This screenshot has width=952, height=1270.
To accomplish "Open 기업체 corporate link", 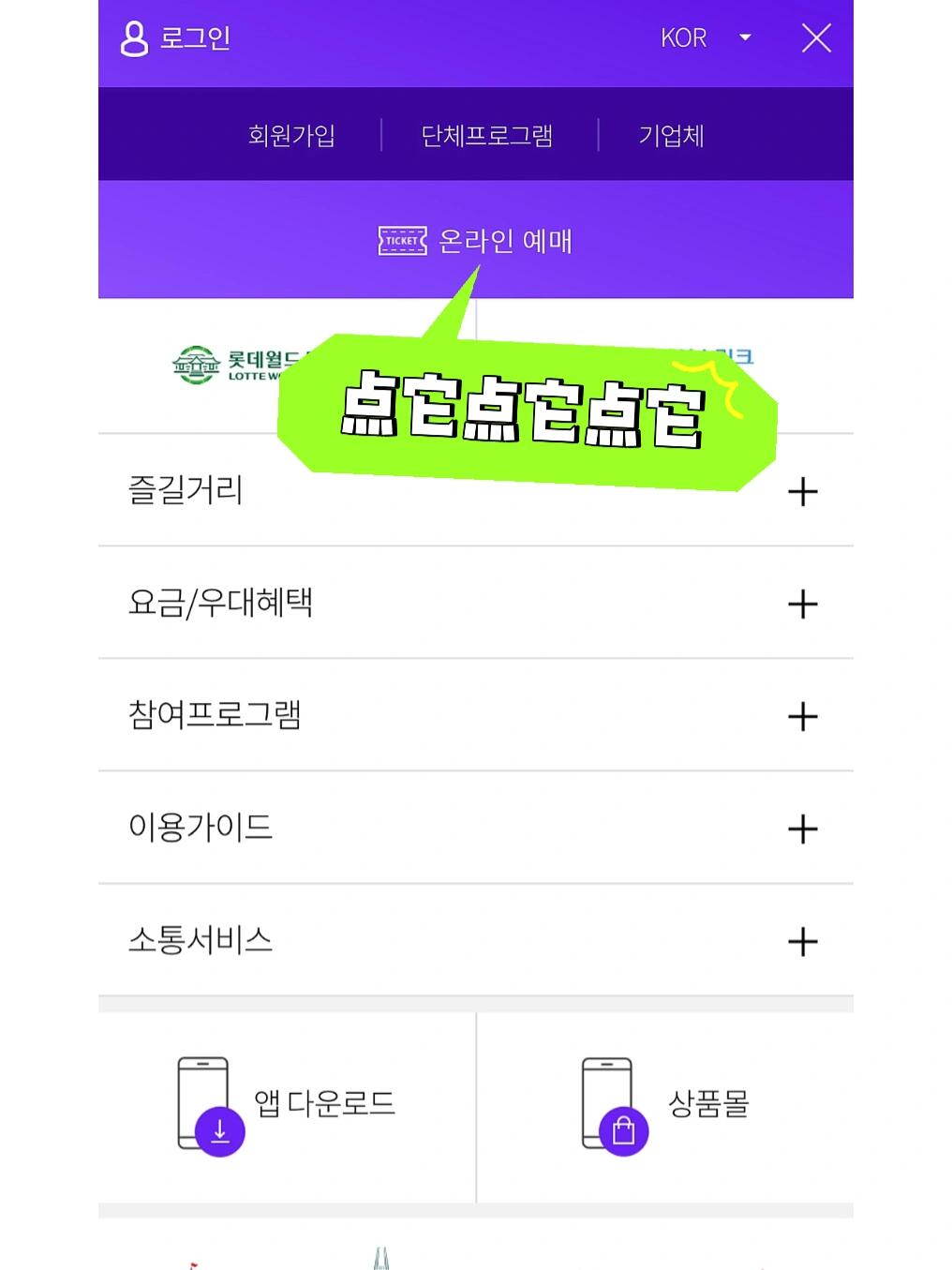I will coord(671,136).
